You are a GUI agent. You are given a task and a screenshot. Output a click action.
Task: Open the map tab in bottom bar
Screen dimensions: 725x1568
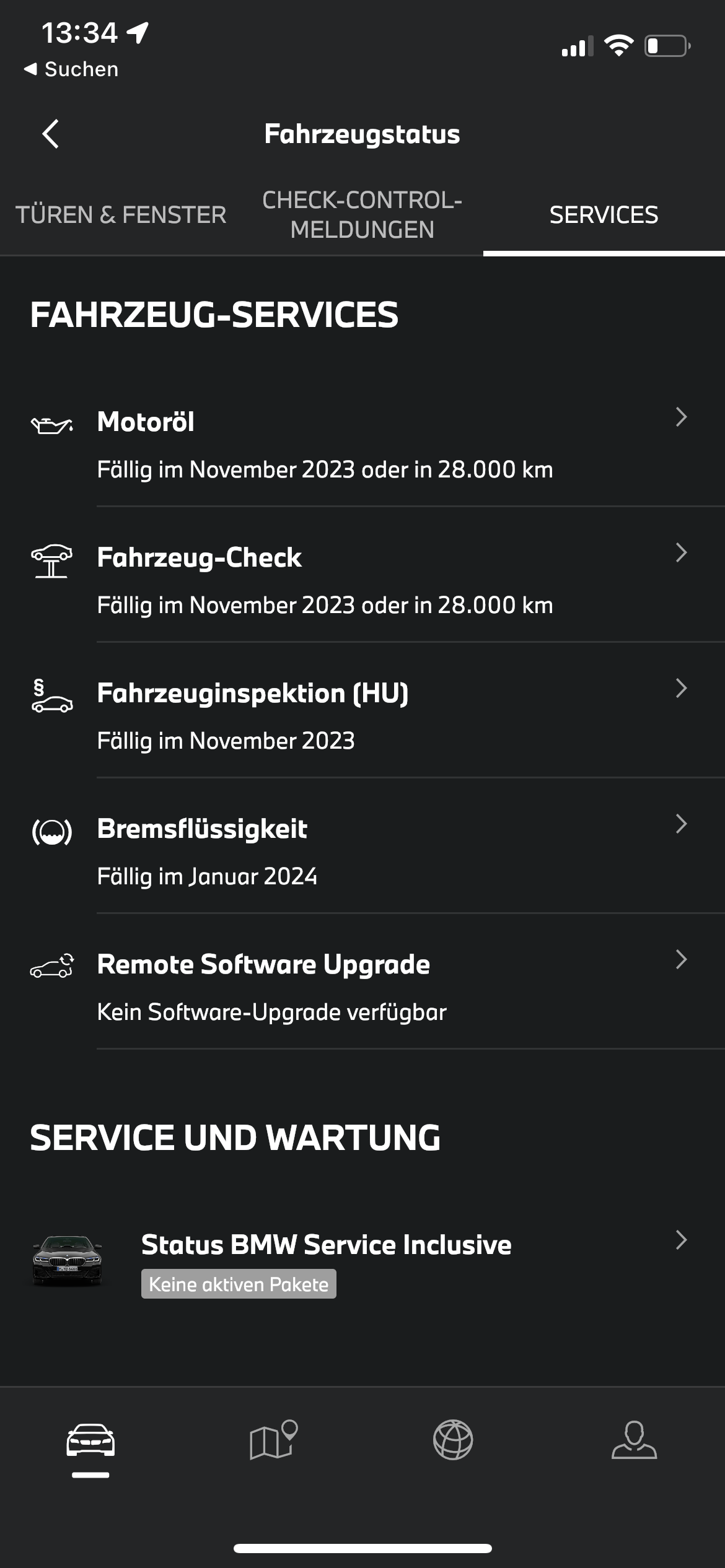coord(273,1440)
